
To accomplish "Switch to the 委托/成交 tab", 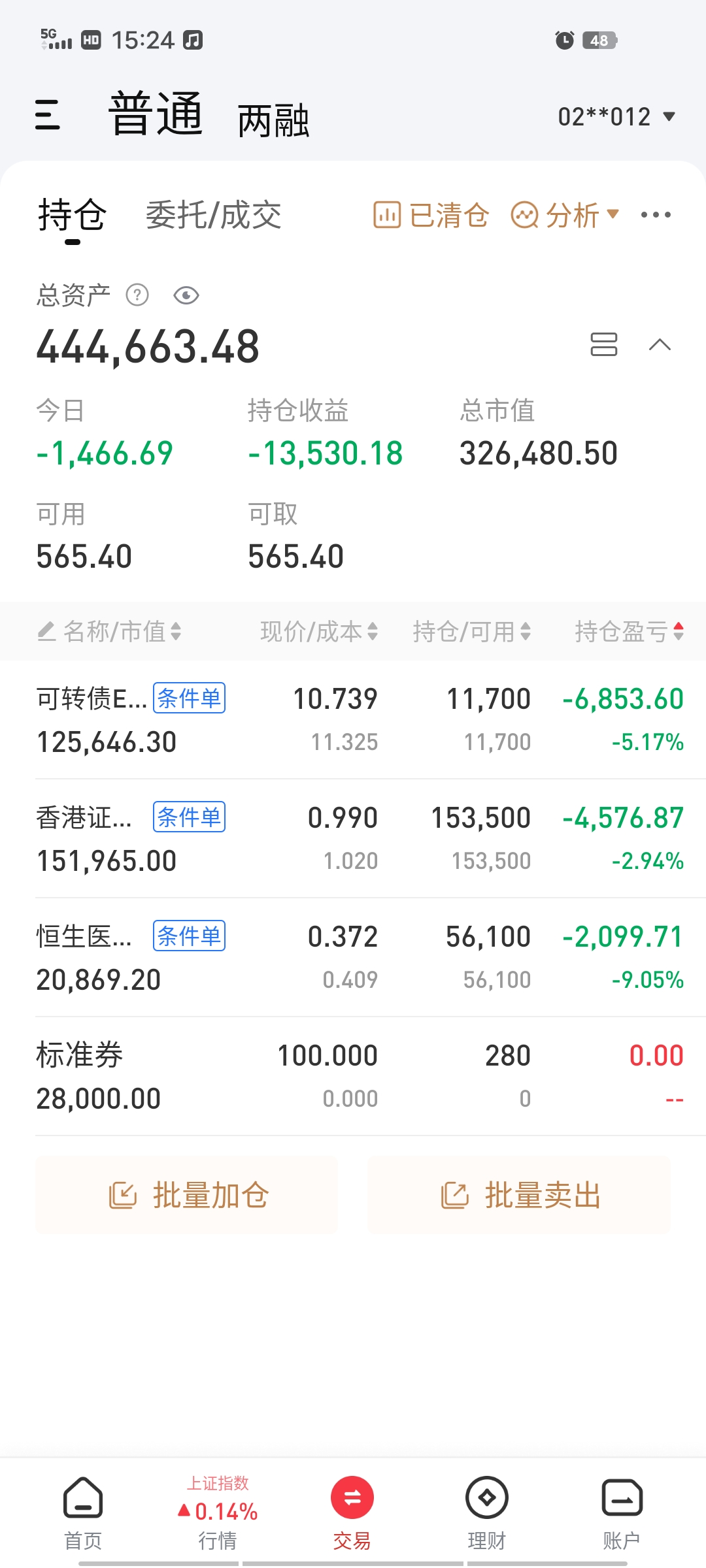I will tap(213, 215).
